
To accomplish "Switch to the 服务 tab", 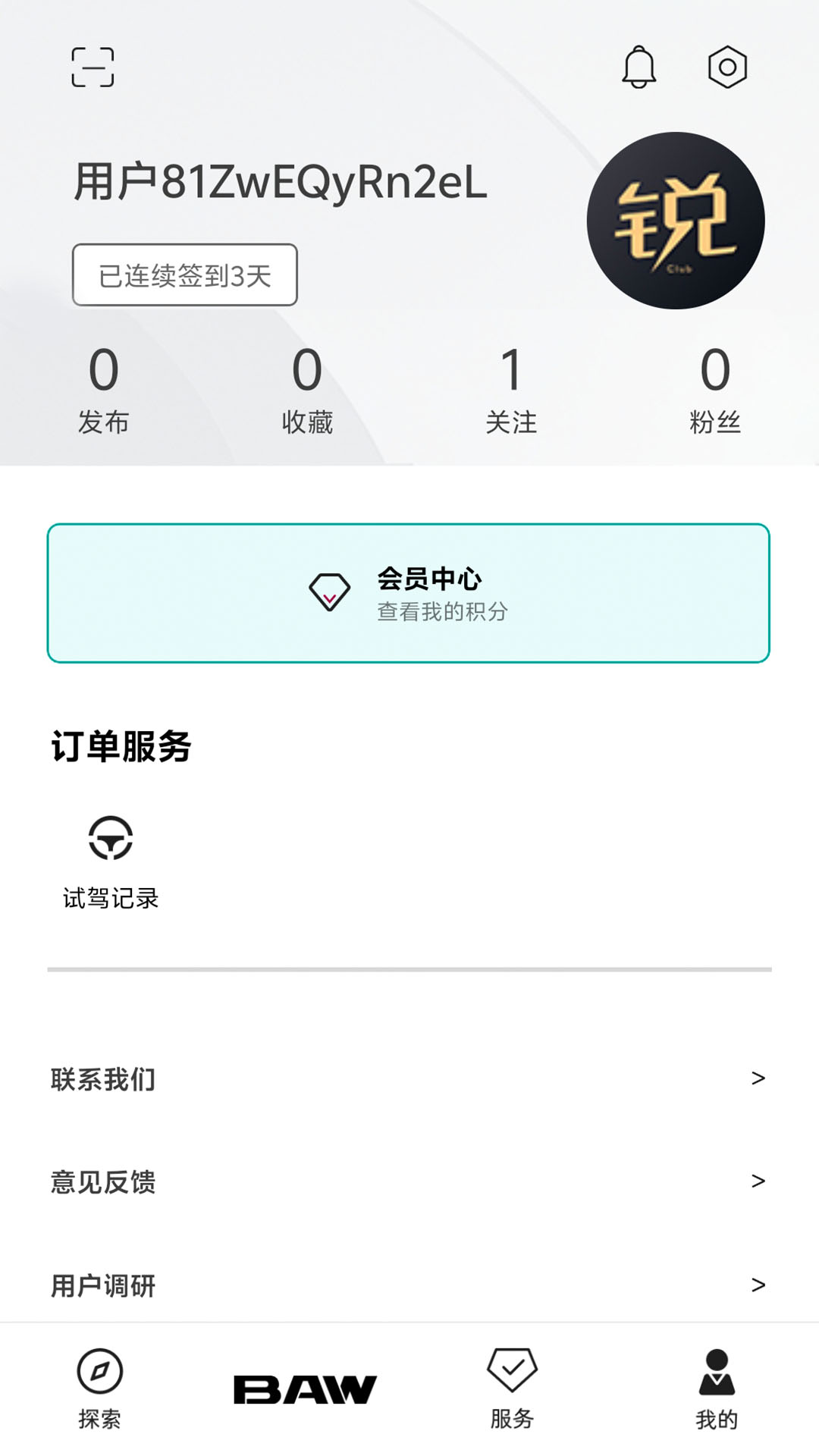I will pos(512,1389).
